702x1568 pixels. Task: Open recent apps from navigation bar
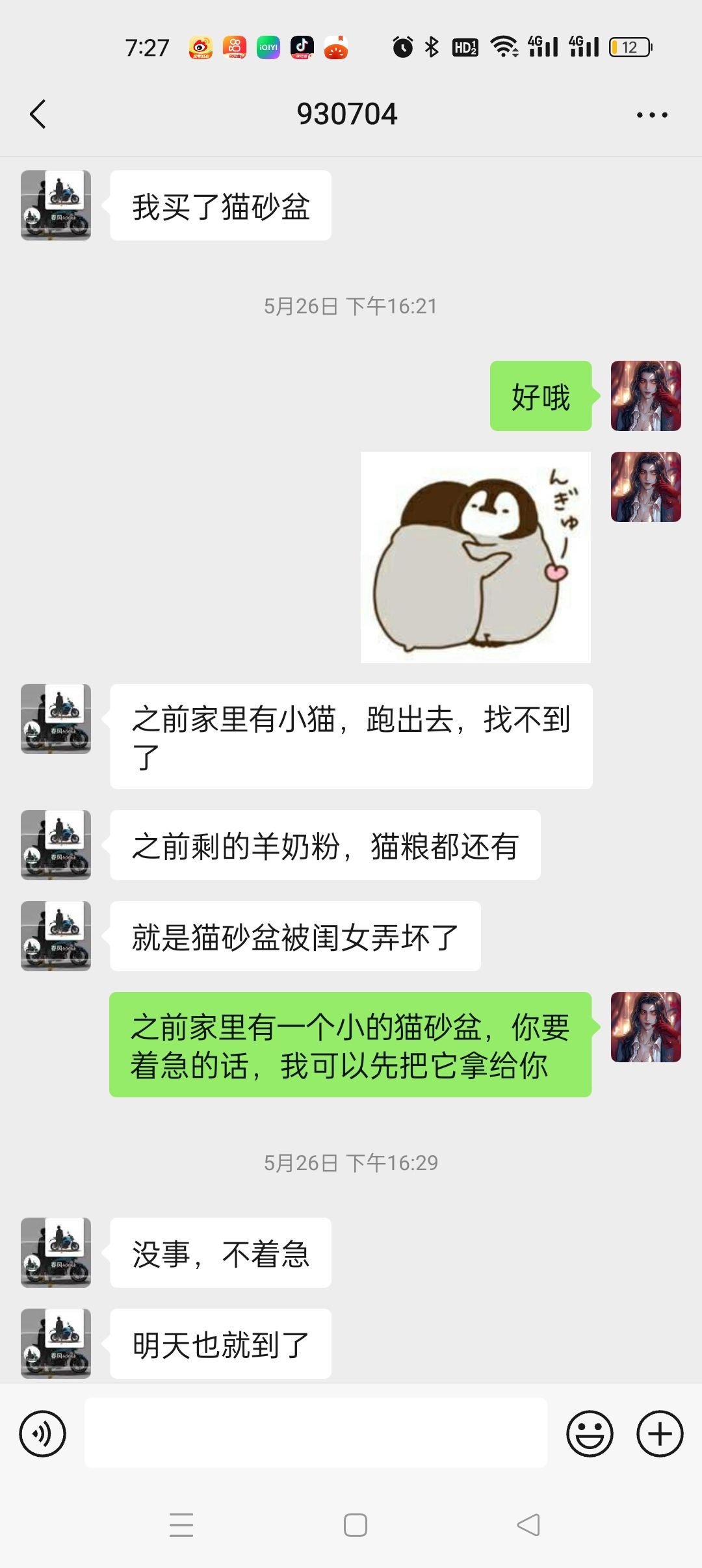tap(181, 1525)
